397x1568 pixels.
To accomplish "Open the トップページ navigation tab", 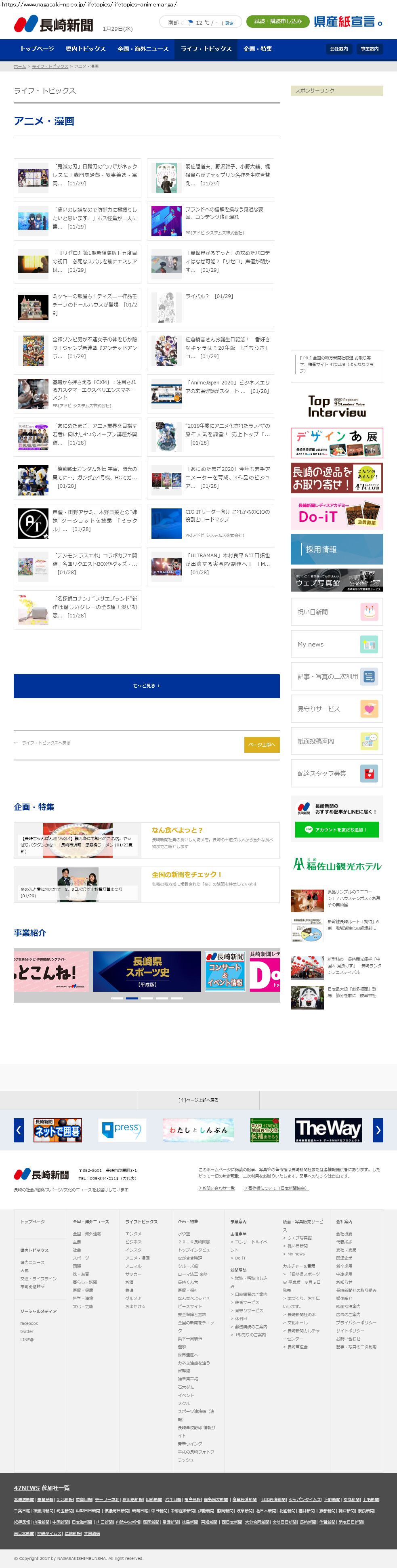I will [x=37, y=49].
